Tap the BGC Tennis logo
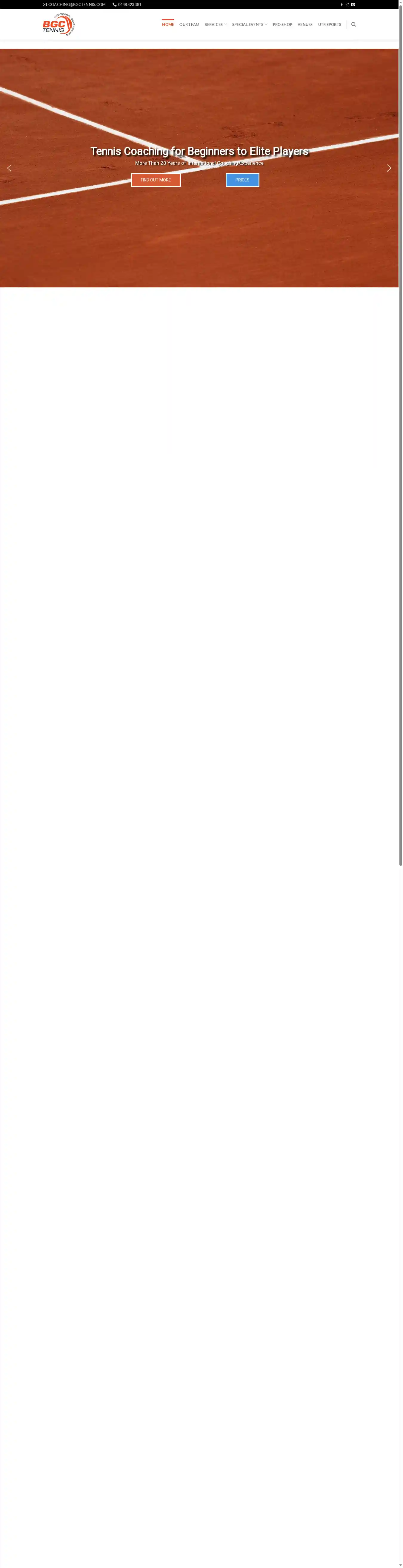Viewport: 403px width, 1568px height. (59, 24)
